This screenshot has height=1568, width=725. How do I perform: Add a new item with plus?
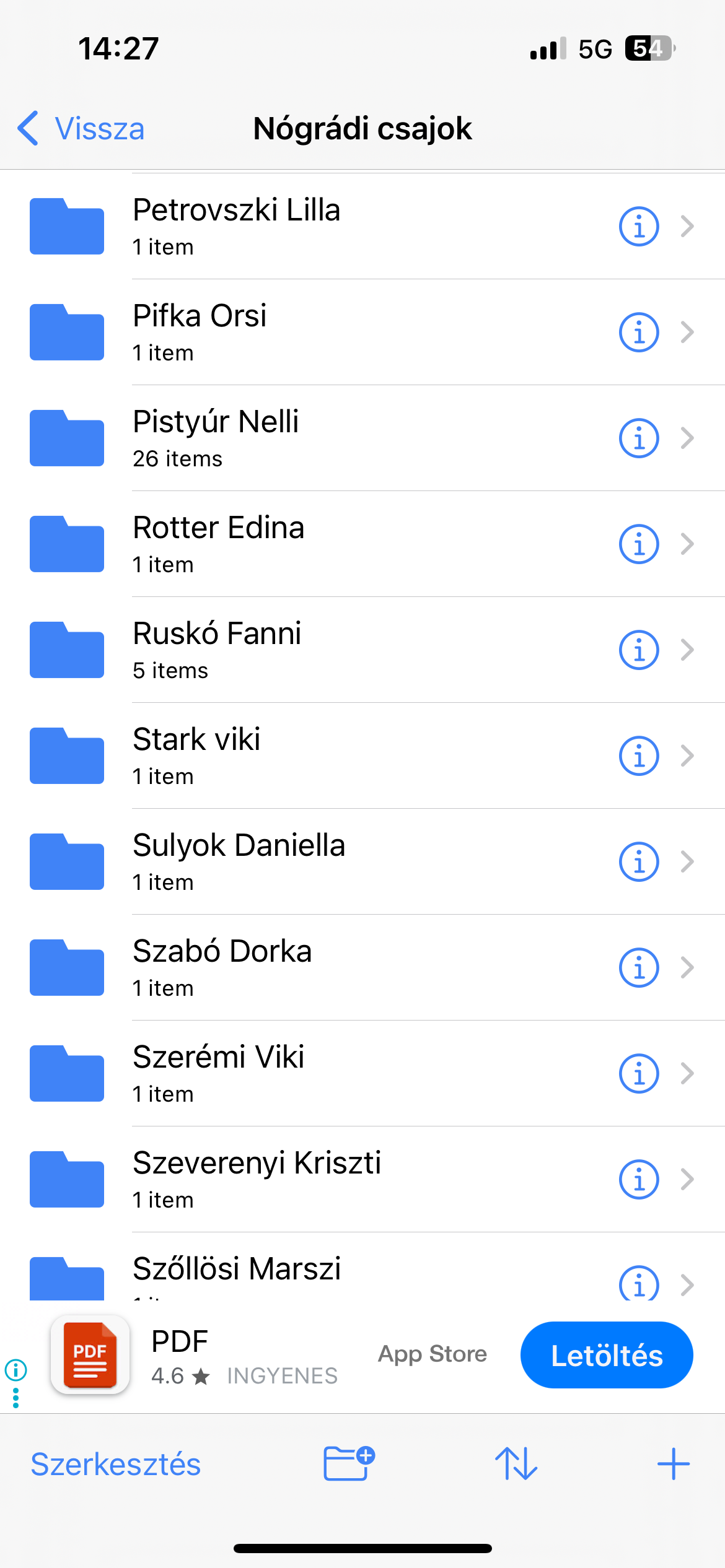point(673,1464)
